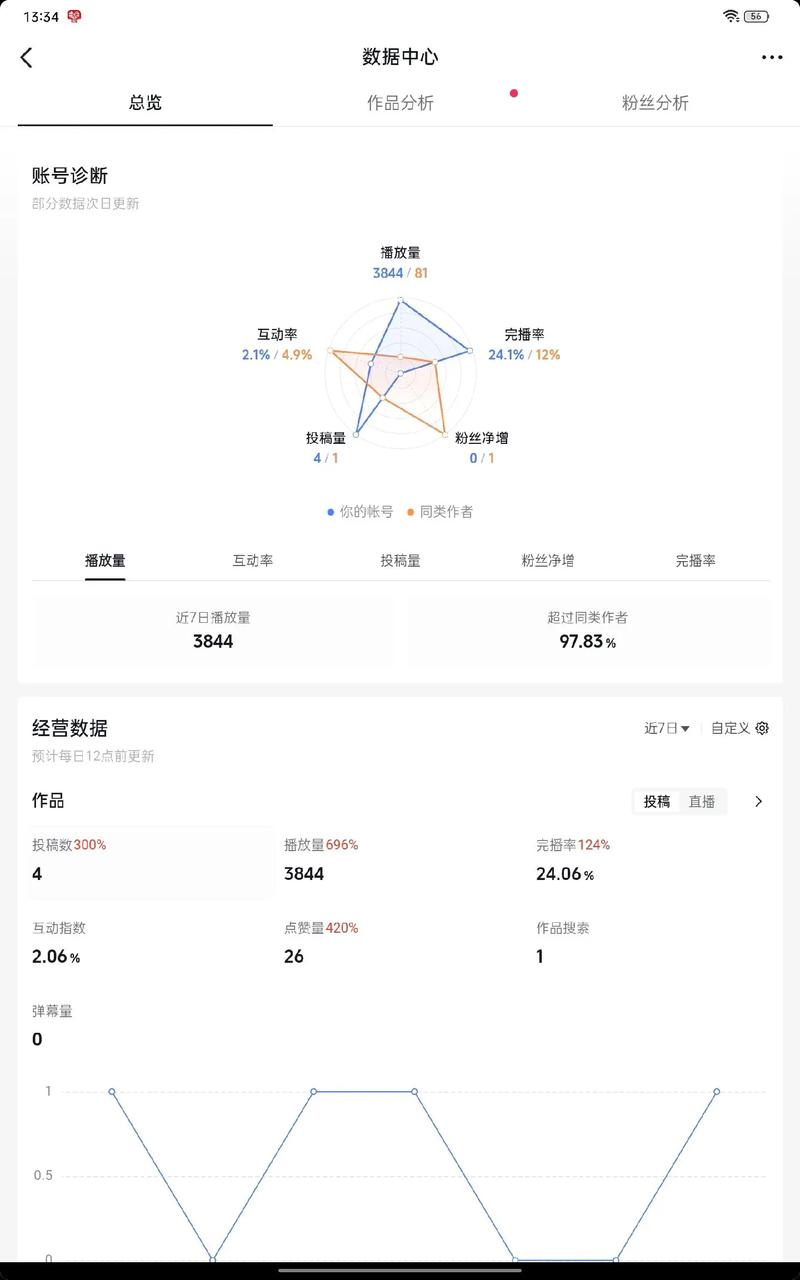
Task: Show the 完播率 124% metric chart
Action: [x=652, y=860]
